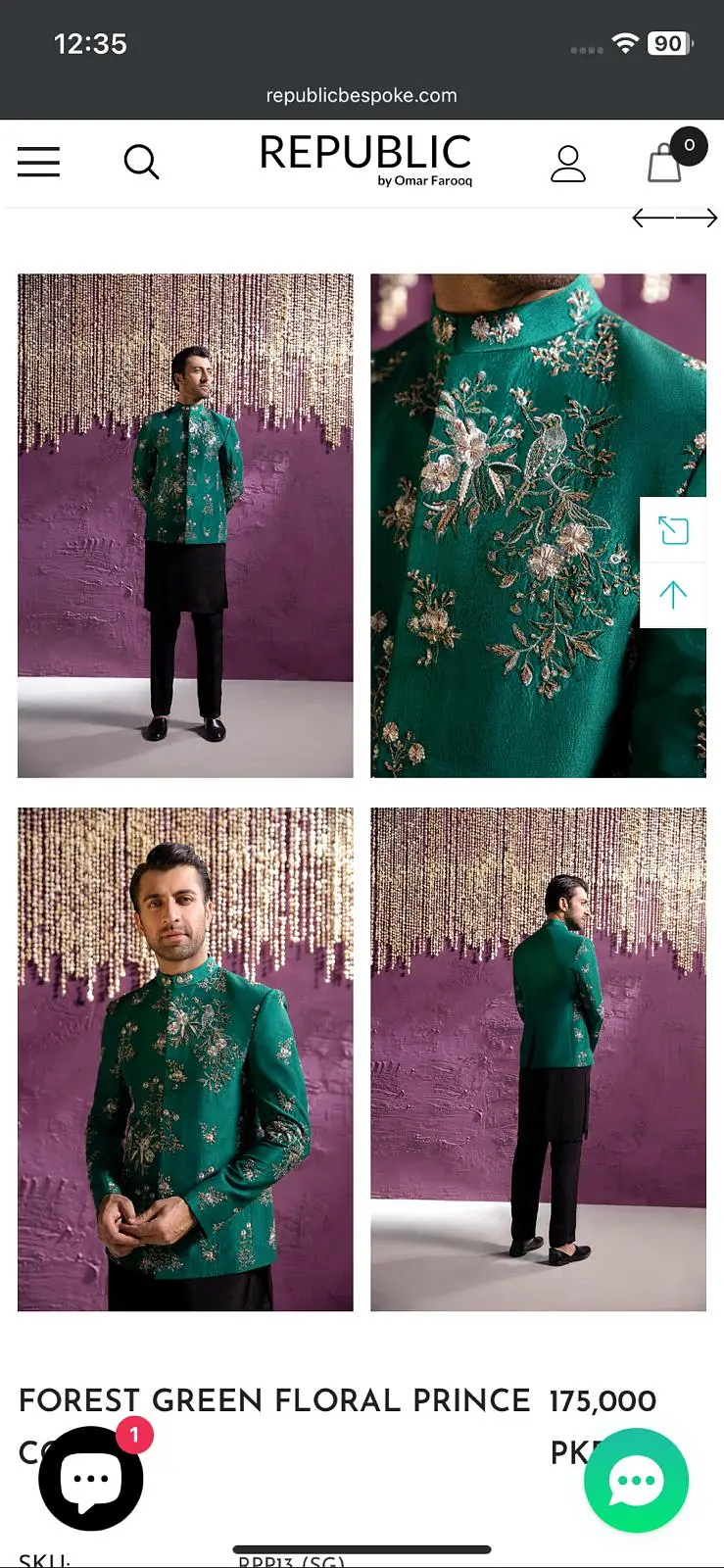Open the shopping bag cart
724x1568 pixels.
click(x=665, y=163)
